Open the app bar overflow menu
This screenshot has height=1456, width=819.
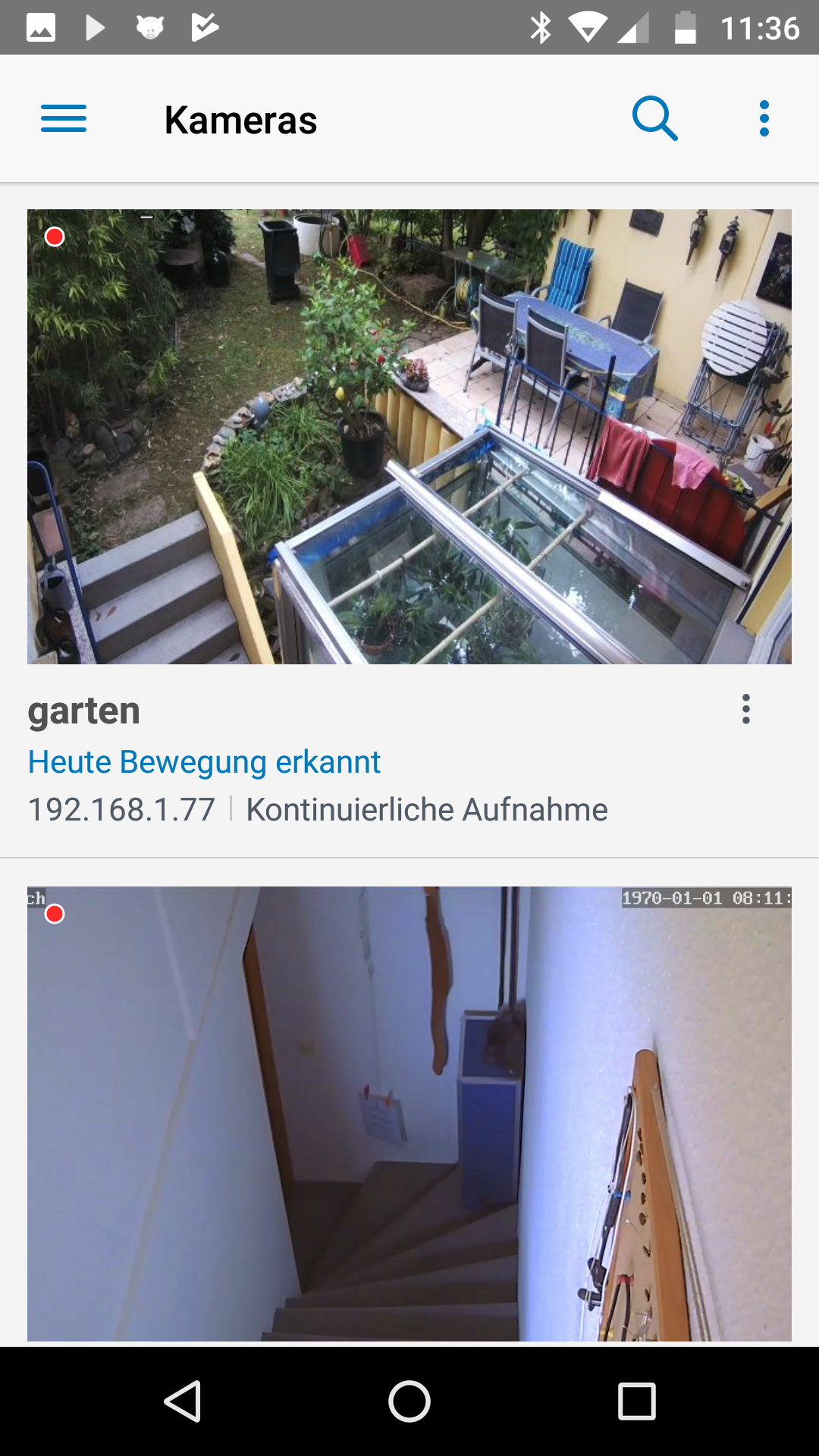[764, 119]
